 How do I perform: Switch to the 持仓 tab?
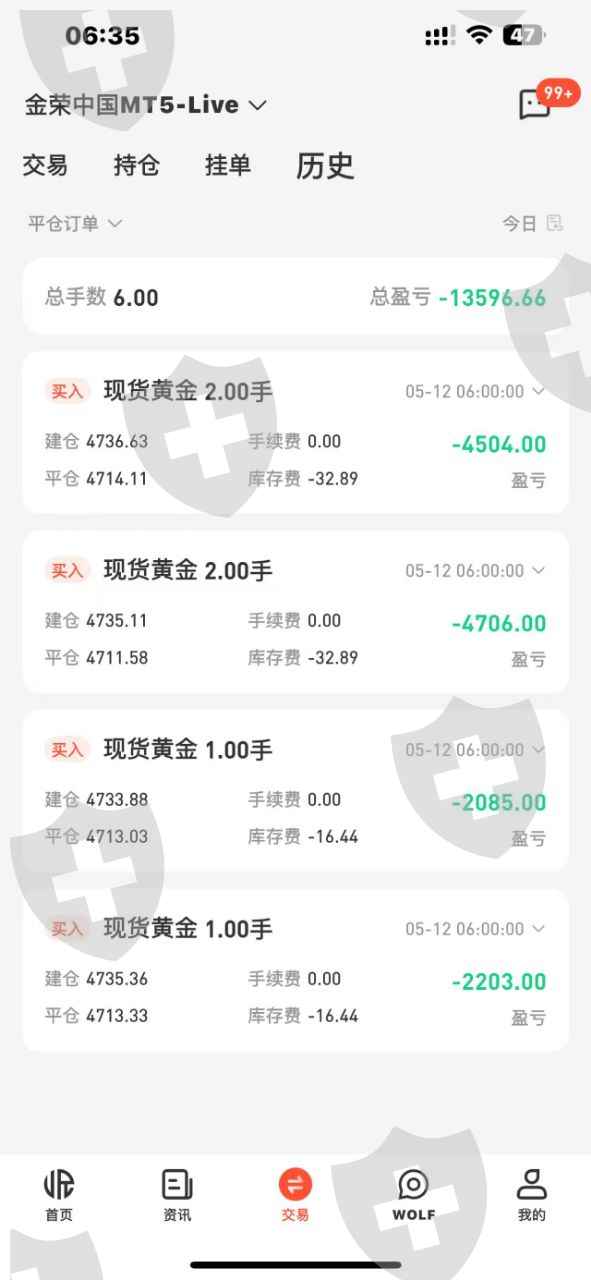pyautogui.click(x=136, y=165)
